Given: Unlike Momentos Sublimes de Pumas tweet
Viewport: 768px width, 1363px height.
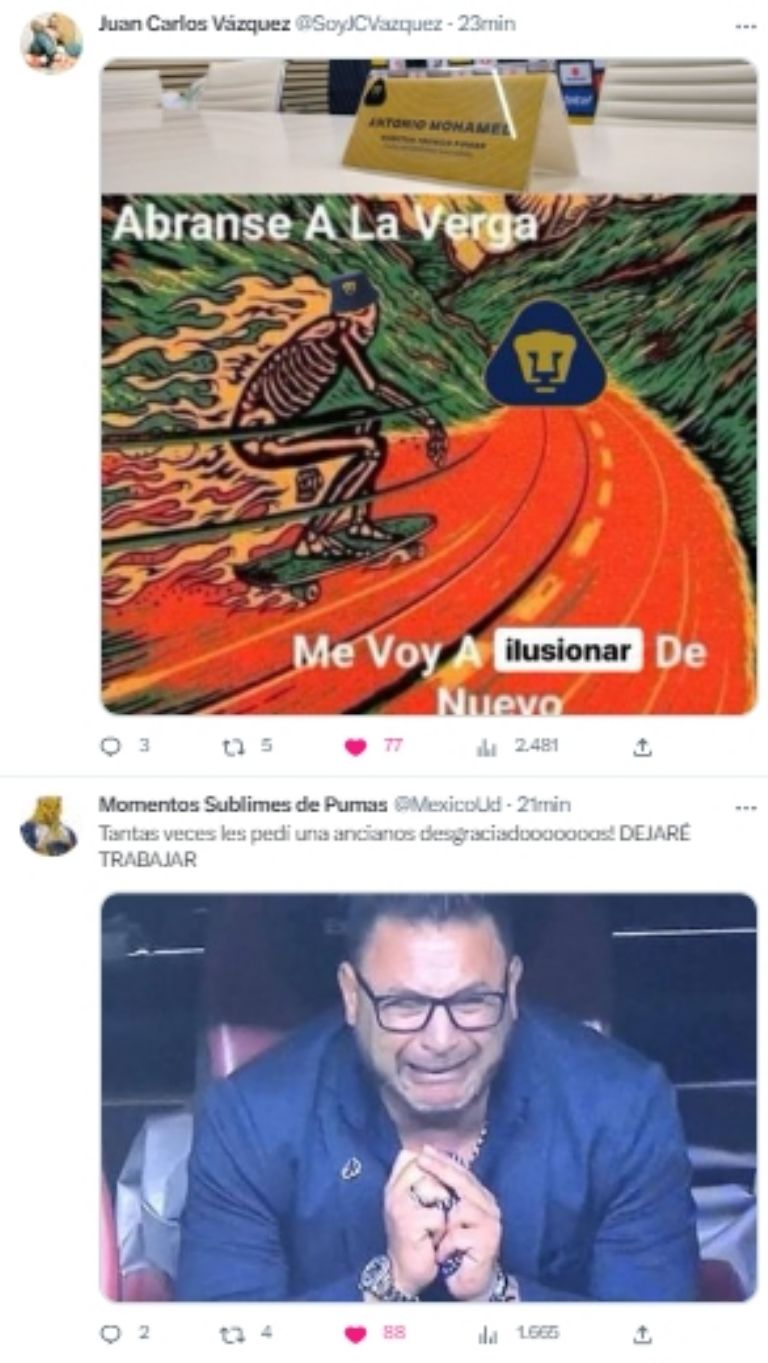Looking at the screenshot, I should click(355, 1334).
